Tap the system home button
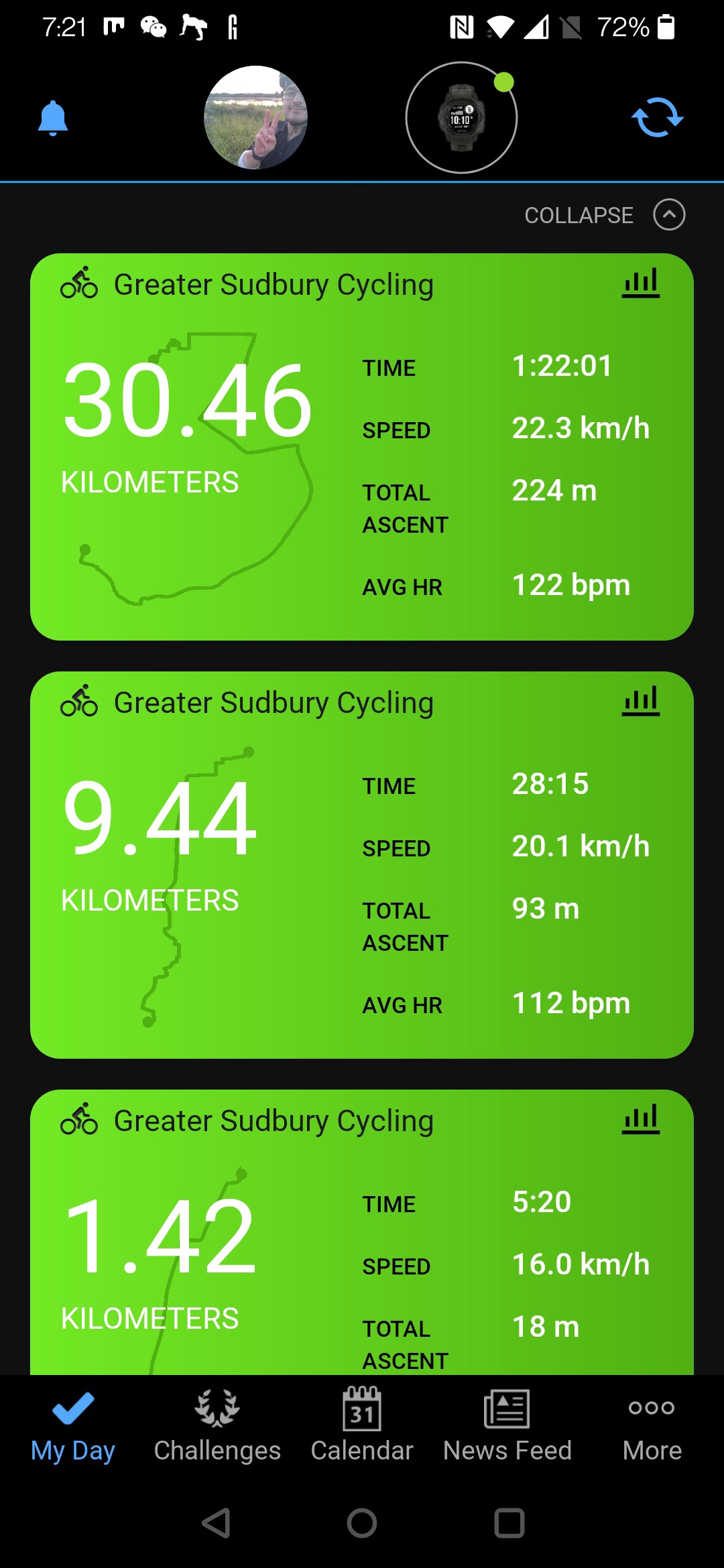The image size is (724, 1568). 362,1523
